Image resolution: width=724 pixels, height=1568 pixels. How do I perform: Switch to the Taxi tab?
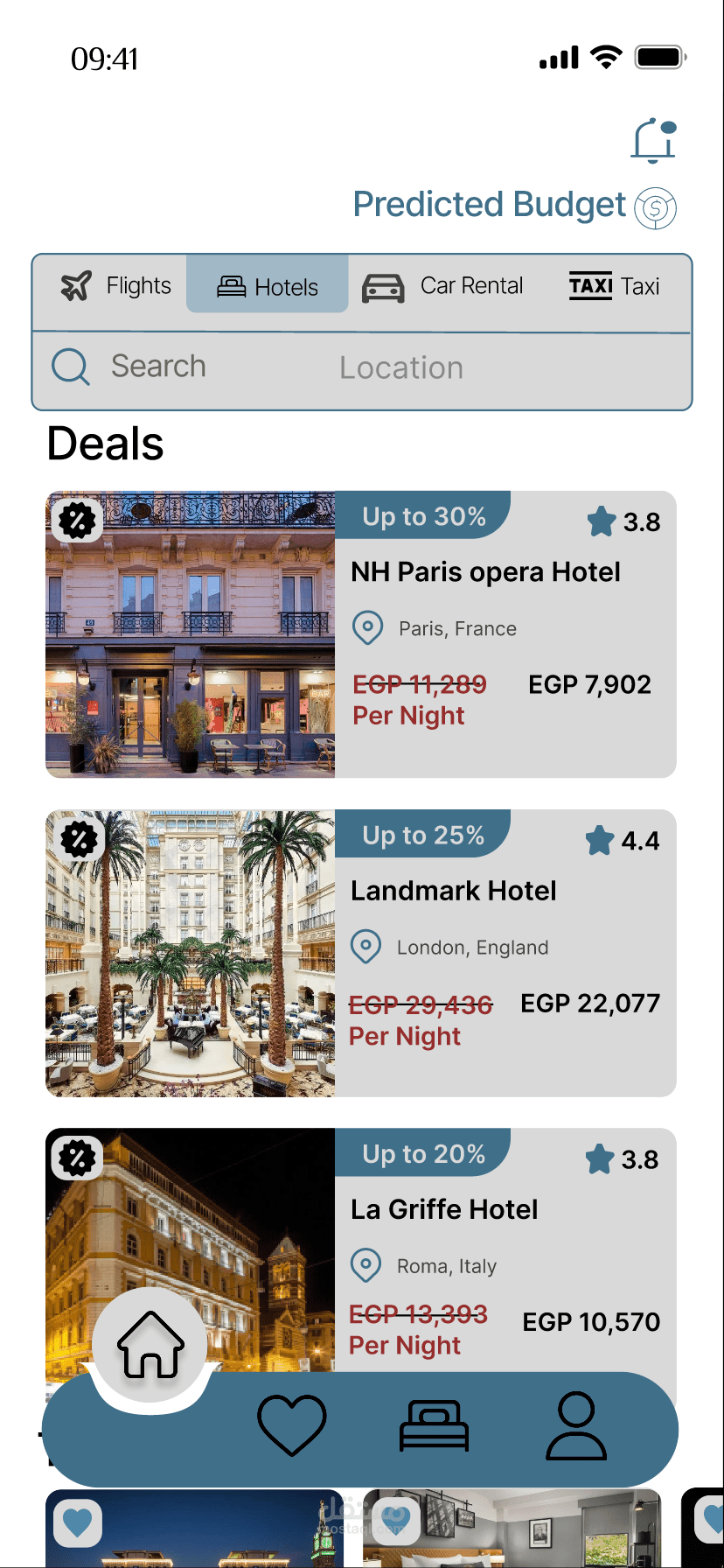point(614,286)
